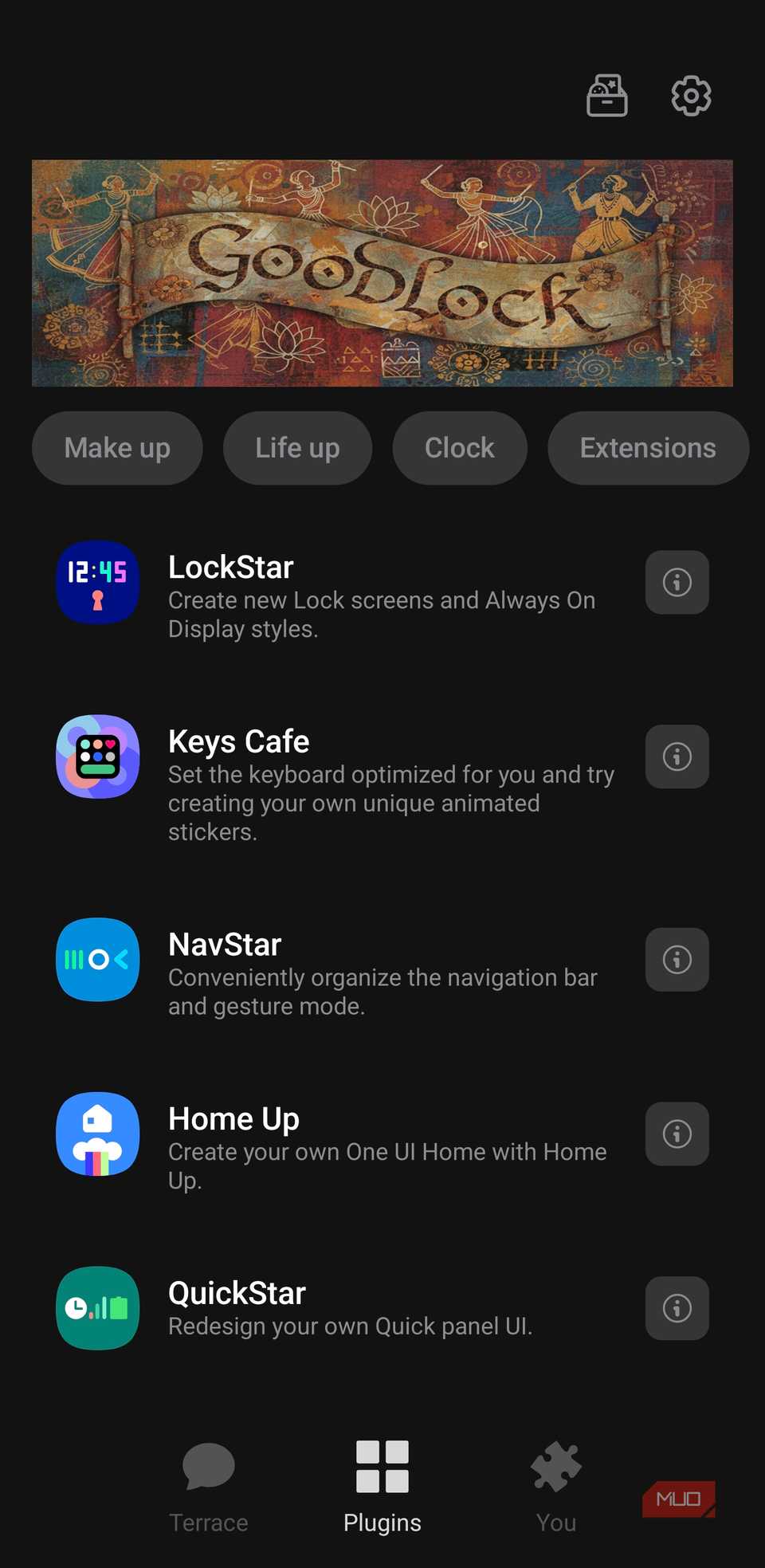Filter by Make up category

(116, 448)
